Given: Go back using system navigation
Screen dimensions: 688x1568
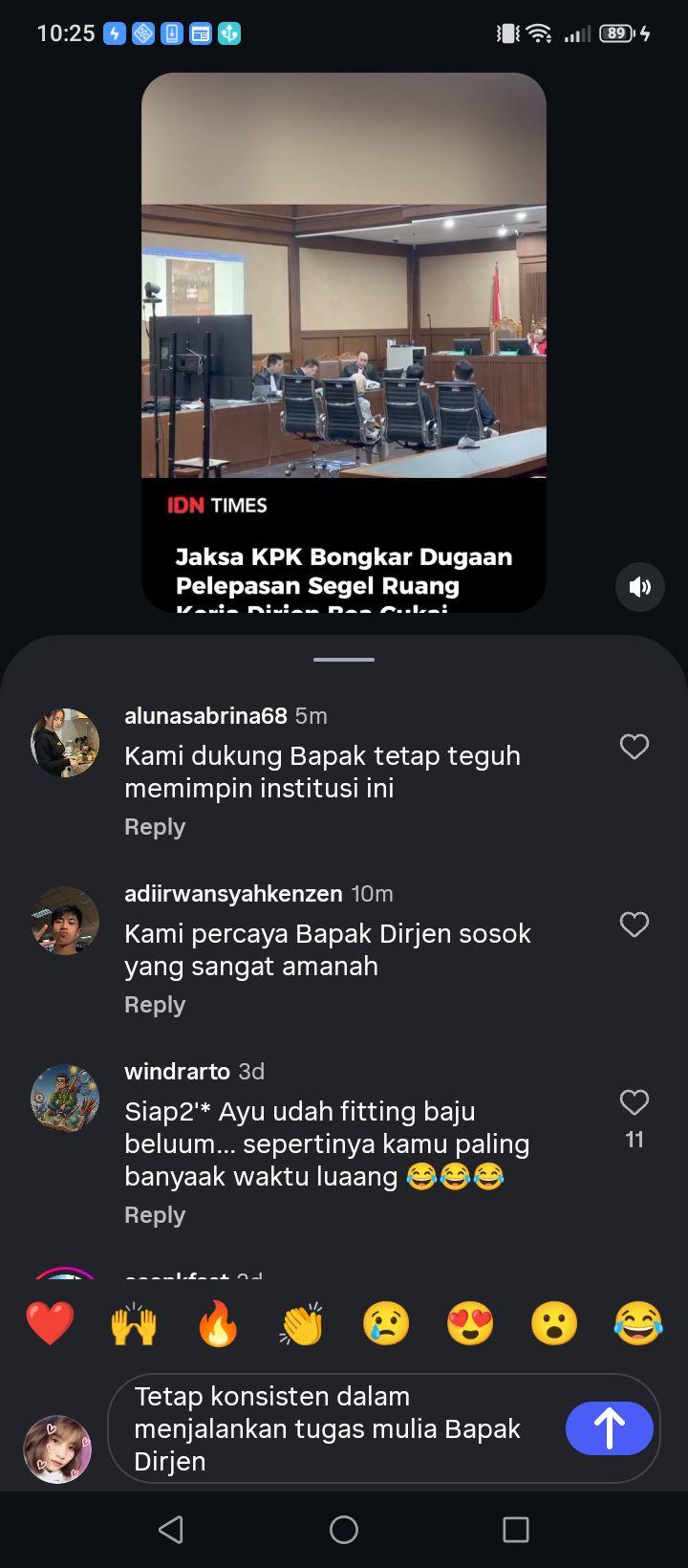Looking at the screenshot, I should click(x=171, y=1530).
